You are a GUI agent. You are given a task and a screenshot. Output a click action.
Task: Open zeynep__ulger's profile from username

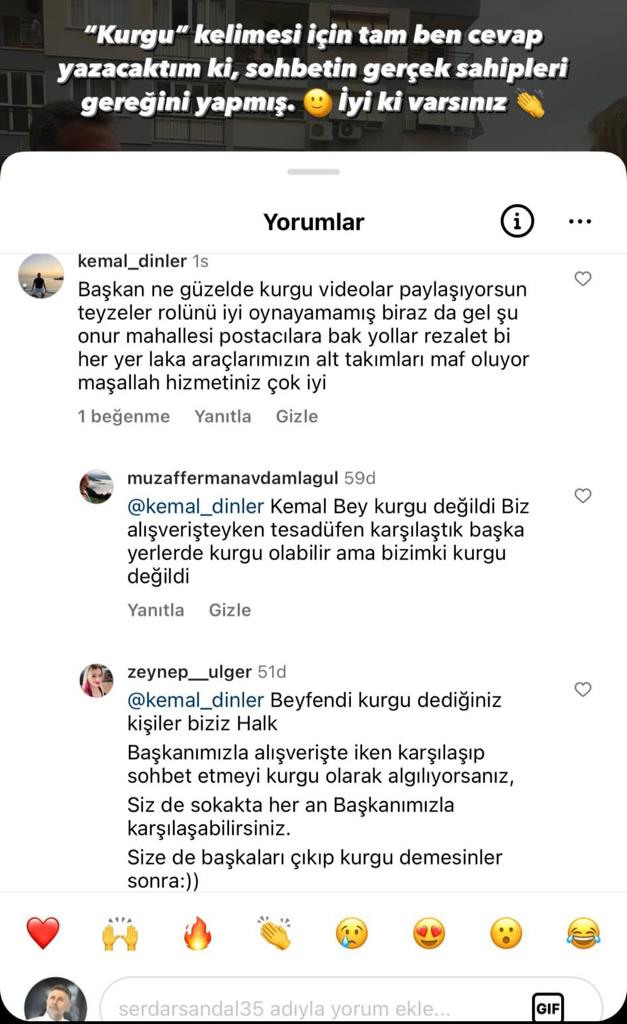[x=190, y=672]
